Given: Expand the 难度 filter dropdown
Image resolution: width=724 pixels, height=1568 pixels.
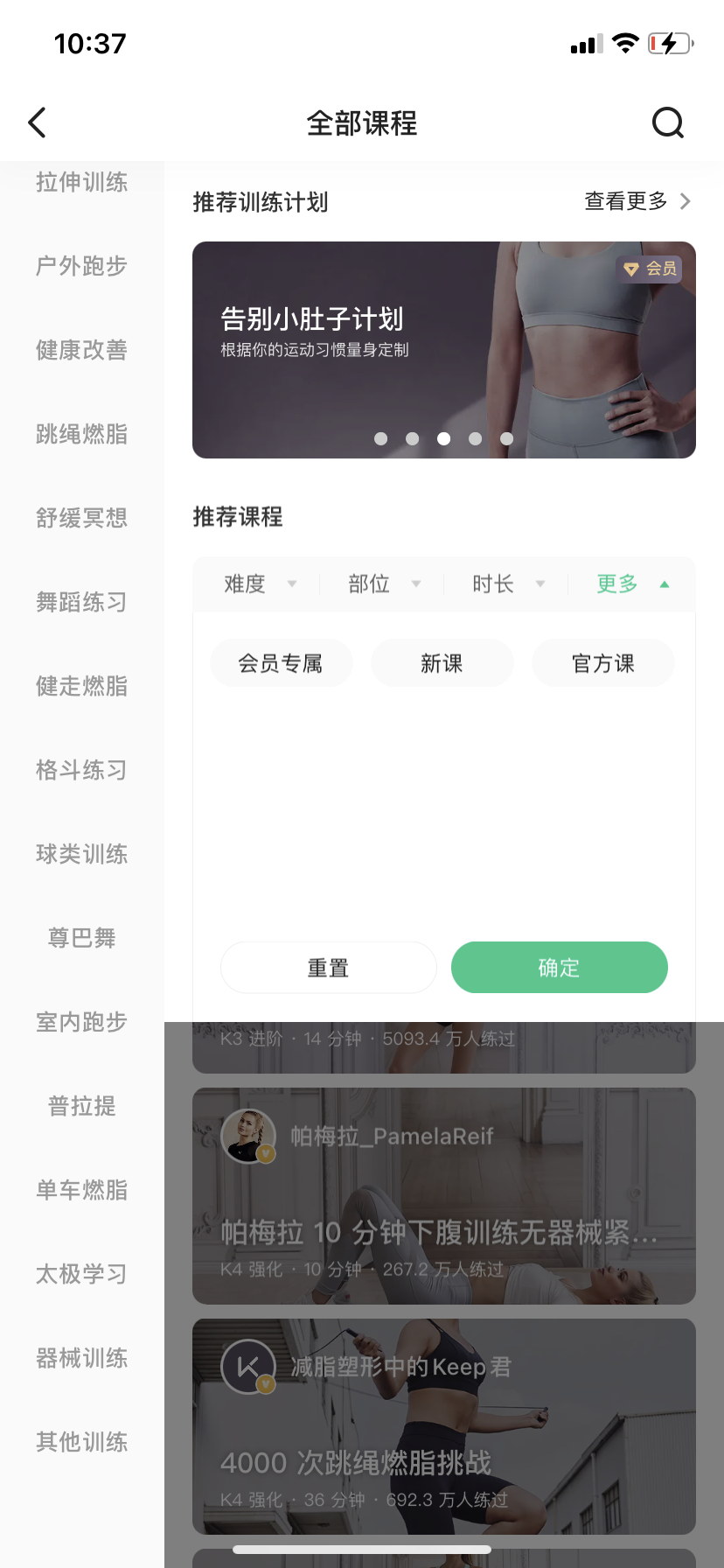Looking at the screenshot, I should (259, 584).
